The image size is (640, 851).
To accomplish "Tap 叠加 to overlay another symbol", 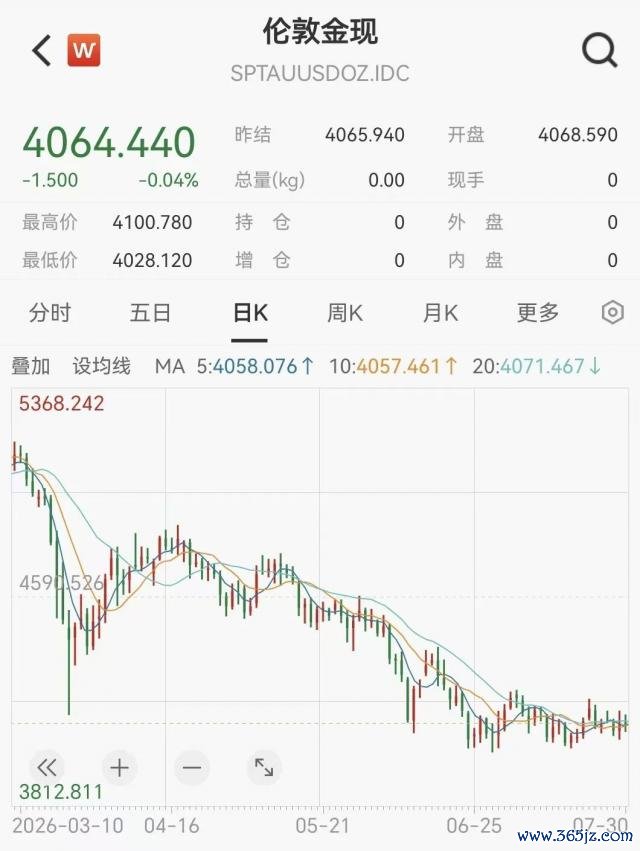I will click(x=31, y=366).
